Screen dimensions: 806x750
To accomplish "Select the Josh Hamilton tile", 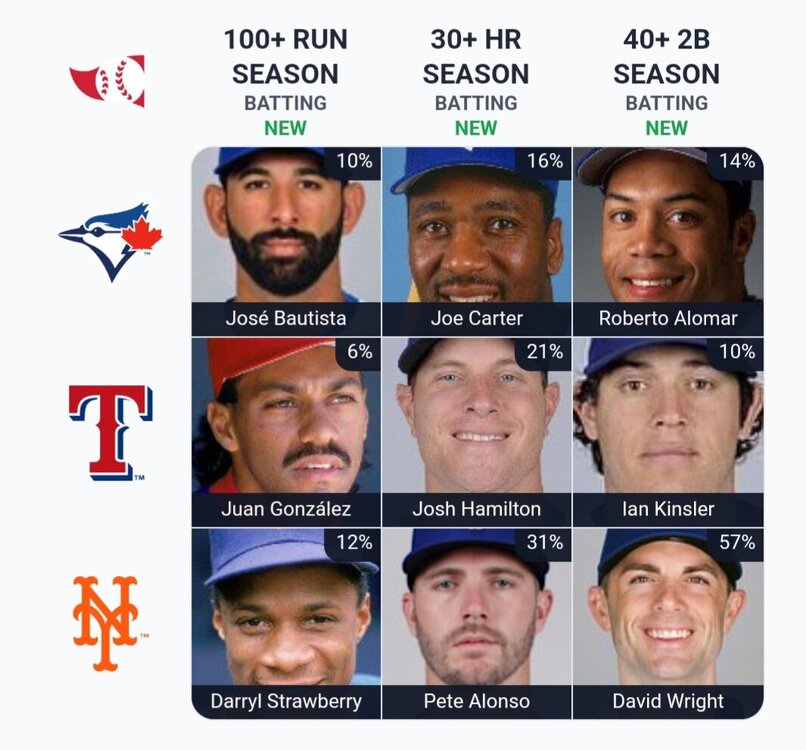I will tap(477, 431).
